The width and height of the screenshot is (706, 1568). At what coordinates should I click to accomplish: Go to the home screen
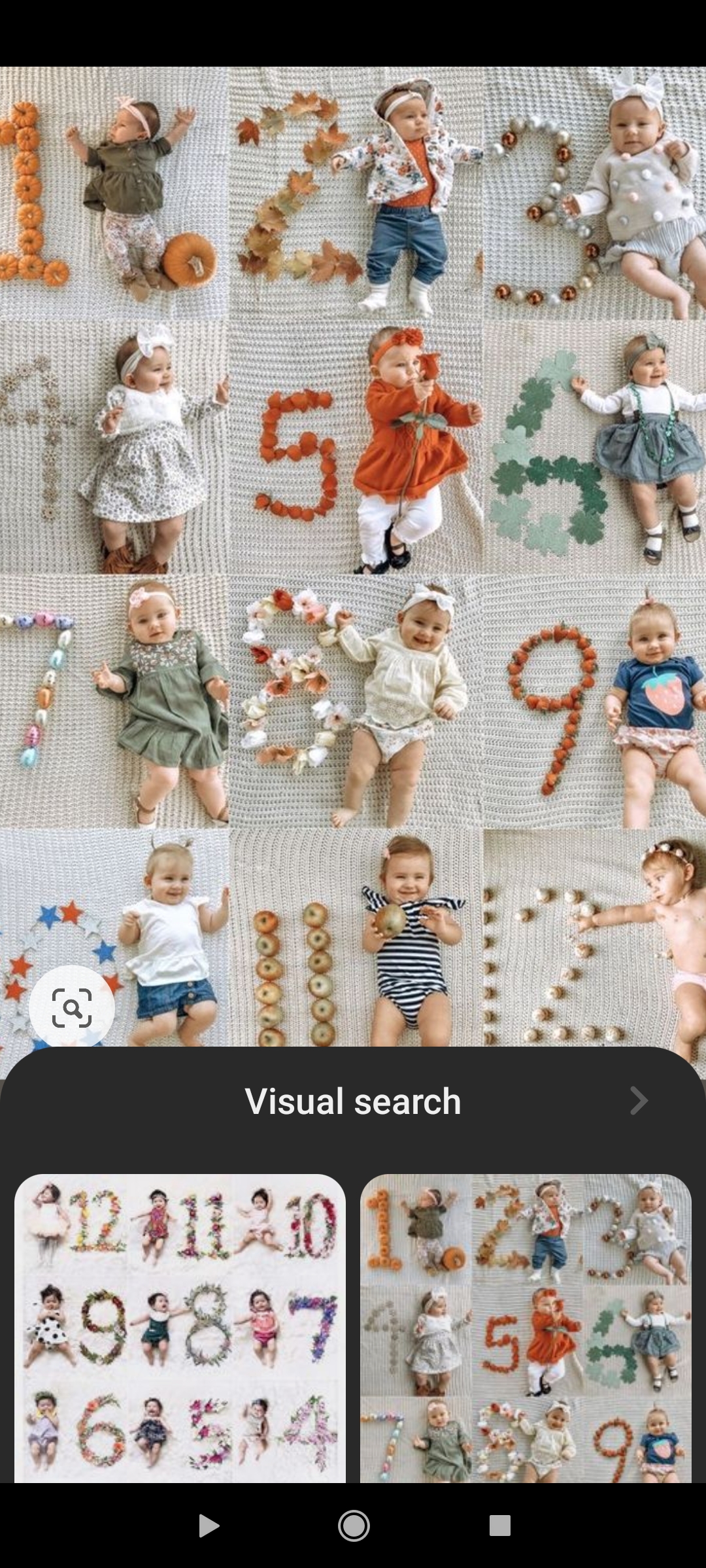[354, 1526]
